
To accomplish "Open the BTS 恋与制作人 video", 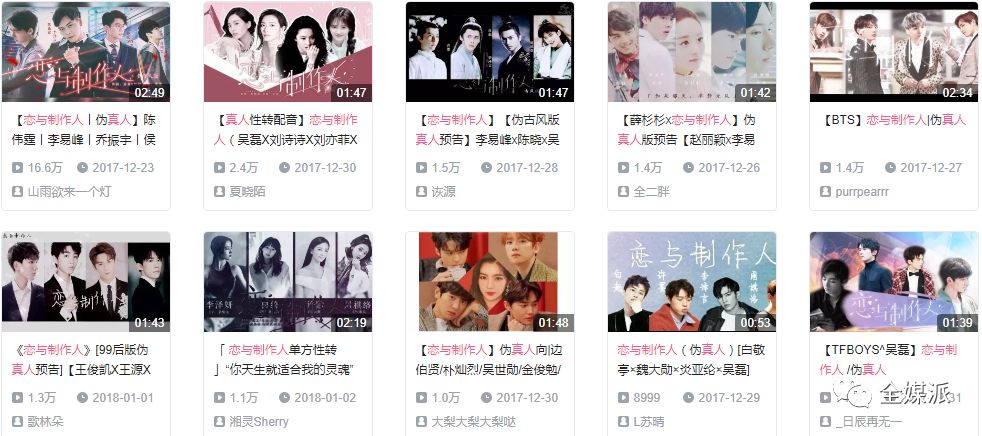I will (x=893, y=52).
